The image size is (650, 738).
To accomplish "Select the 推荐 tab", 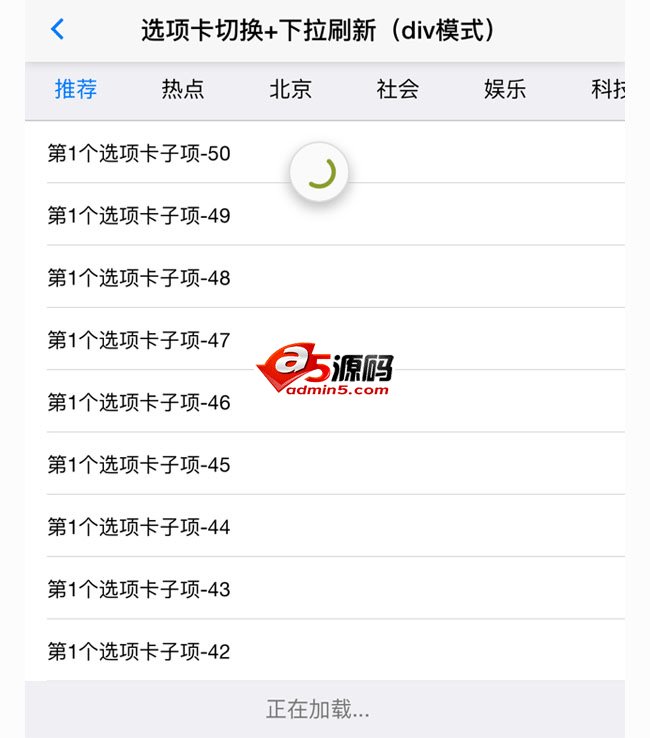I will (76, 89).
